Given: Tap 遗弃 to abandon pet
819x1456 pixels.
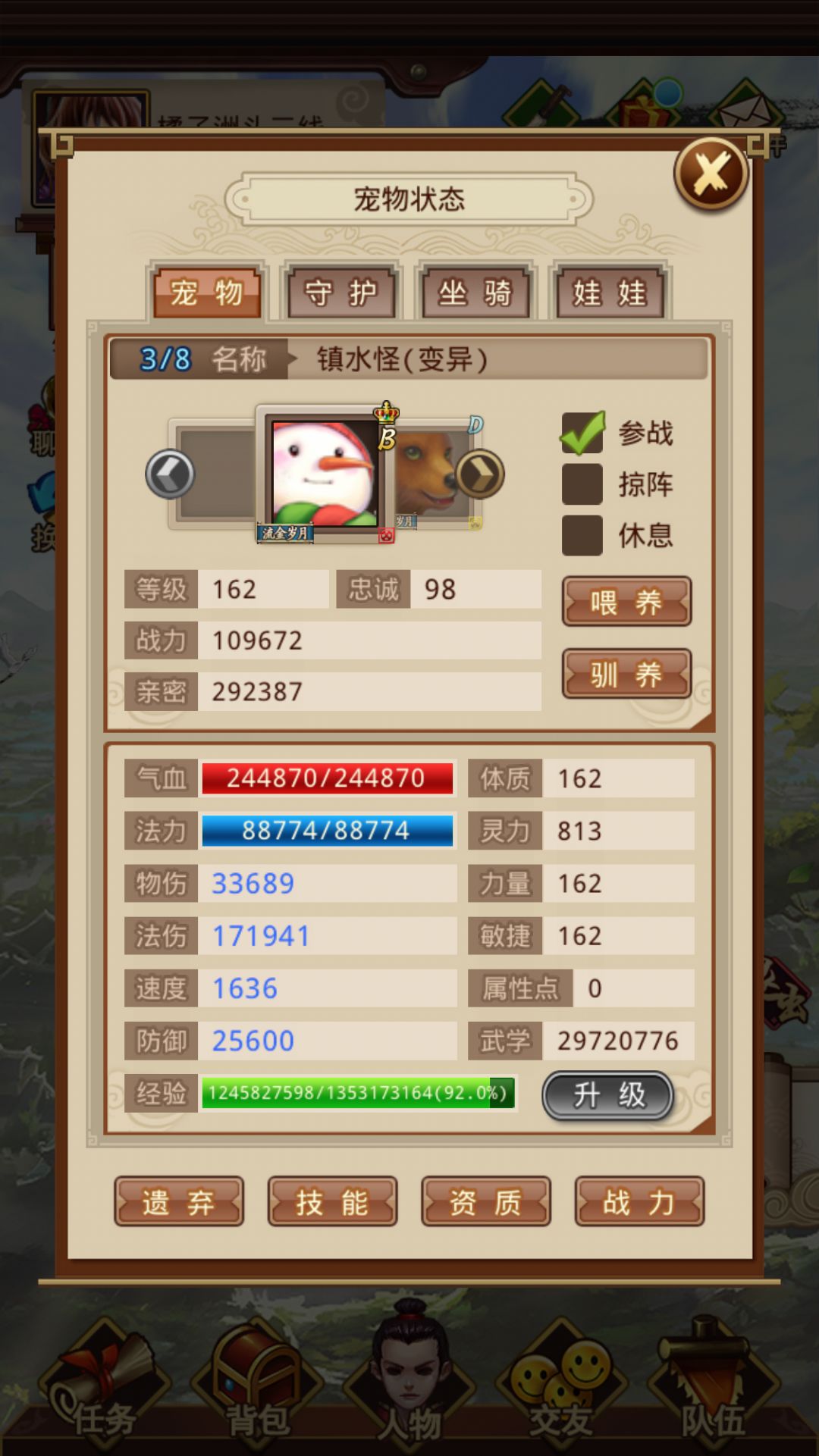Looking at the screenshot, I should pos(179,1201).
